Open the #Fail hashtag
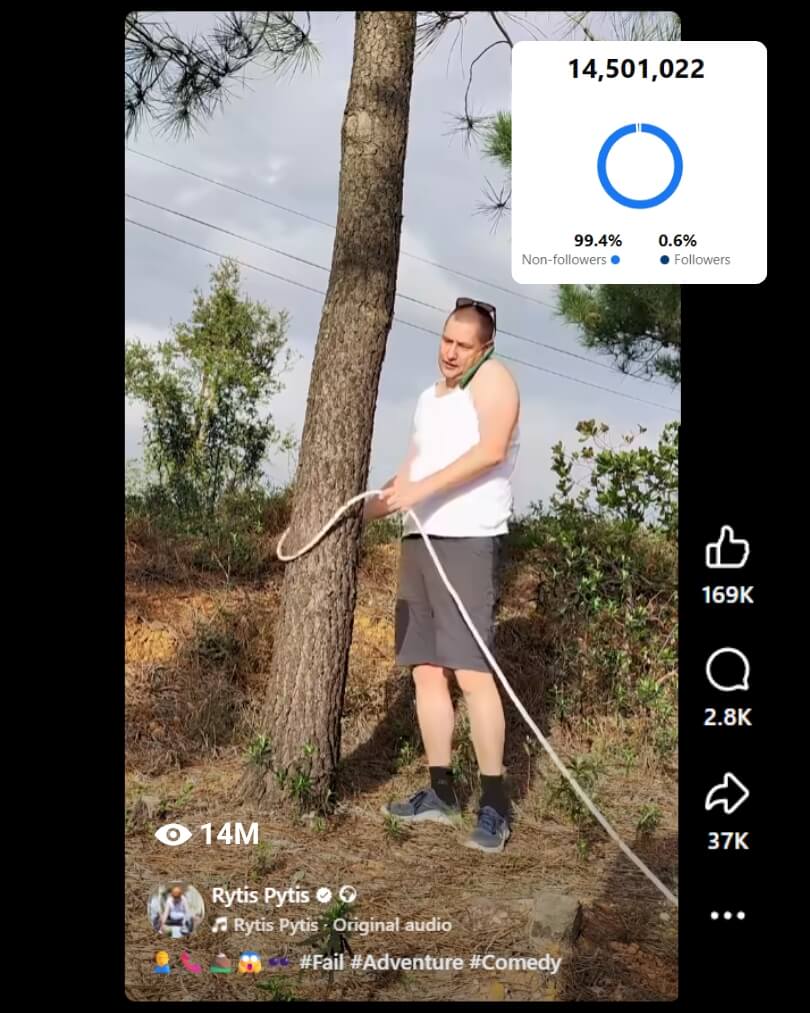The height and width of the screenshot is (1013, 810). tap(322, 963)
